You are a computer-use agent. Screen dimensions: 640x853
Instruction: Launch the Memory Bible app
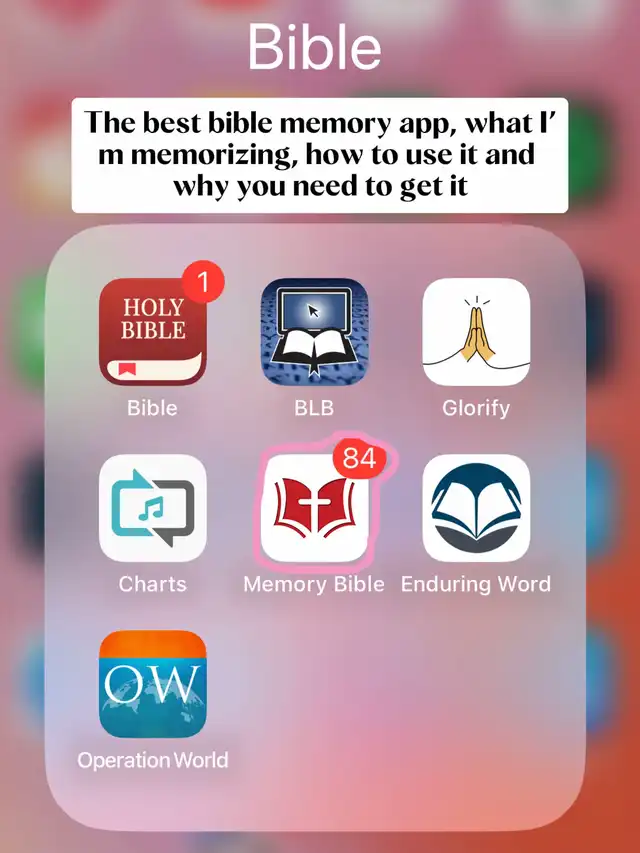click(x=314, y=508)
